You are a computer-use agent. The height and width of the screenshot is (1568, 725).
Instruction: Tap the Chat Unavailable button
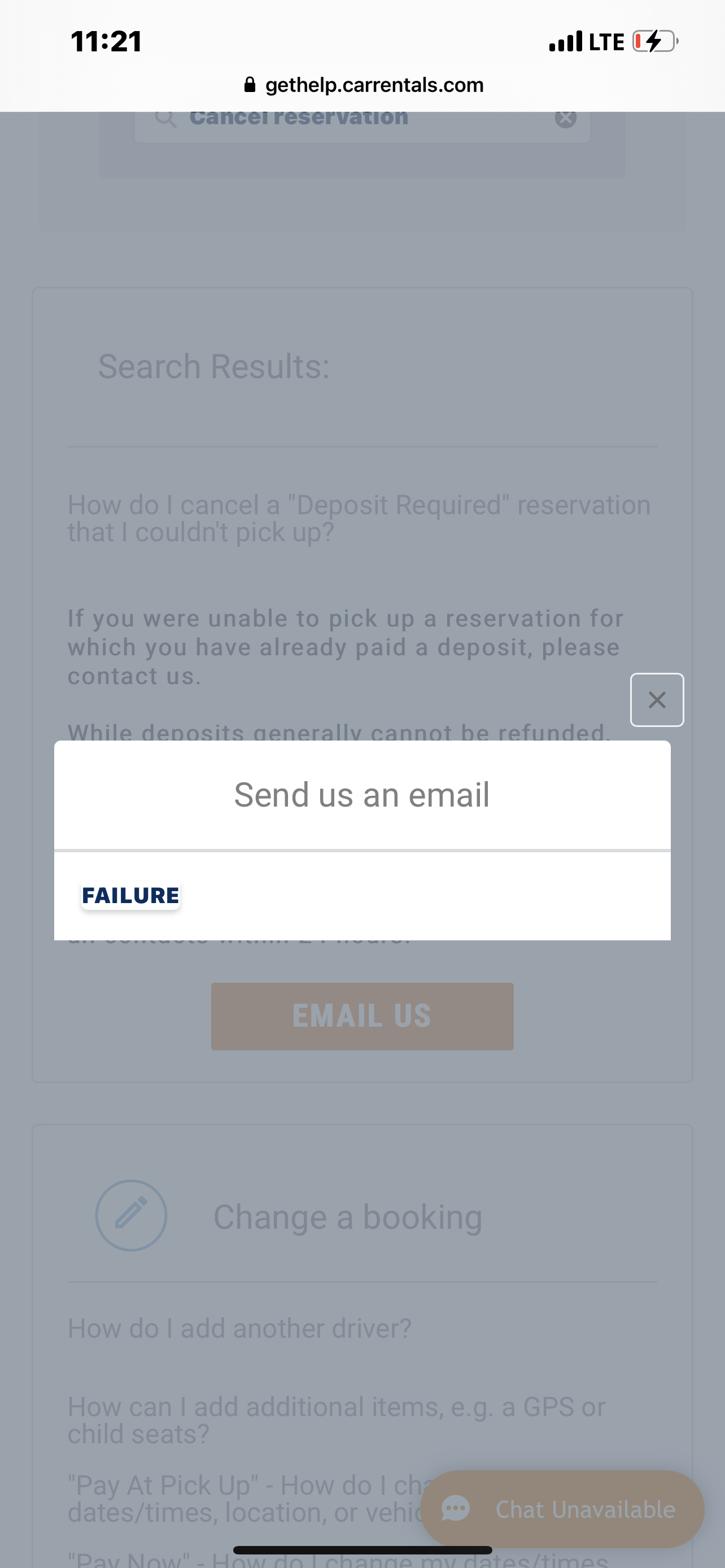(562, 1509)
